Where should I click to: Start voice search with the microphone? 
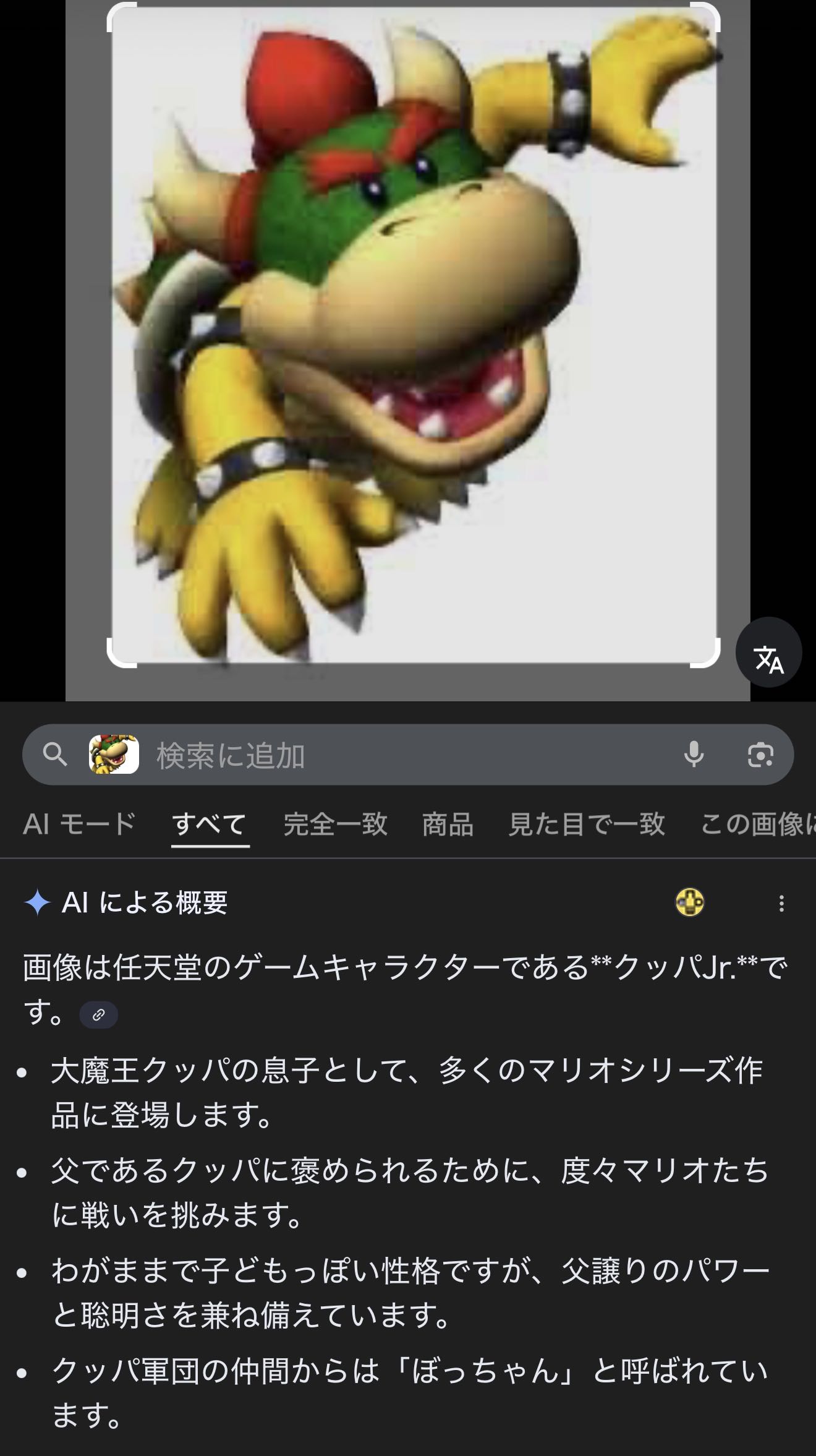click(694, 754)
